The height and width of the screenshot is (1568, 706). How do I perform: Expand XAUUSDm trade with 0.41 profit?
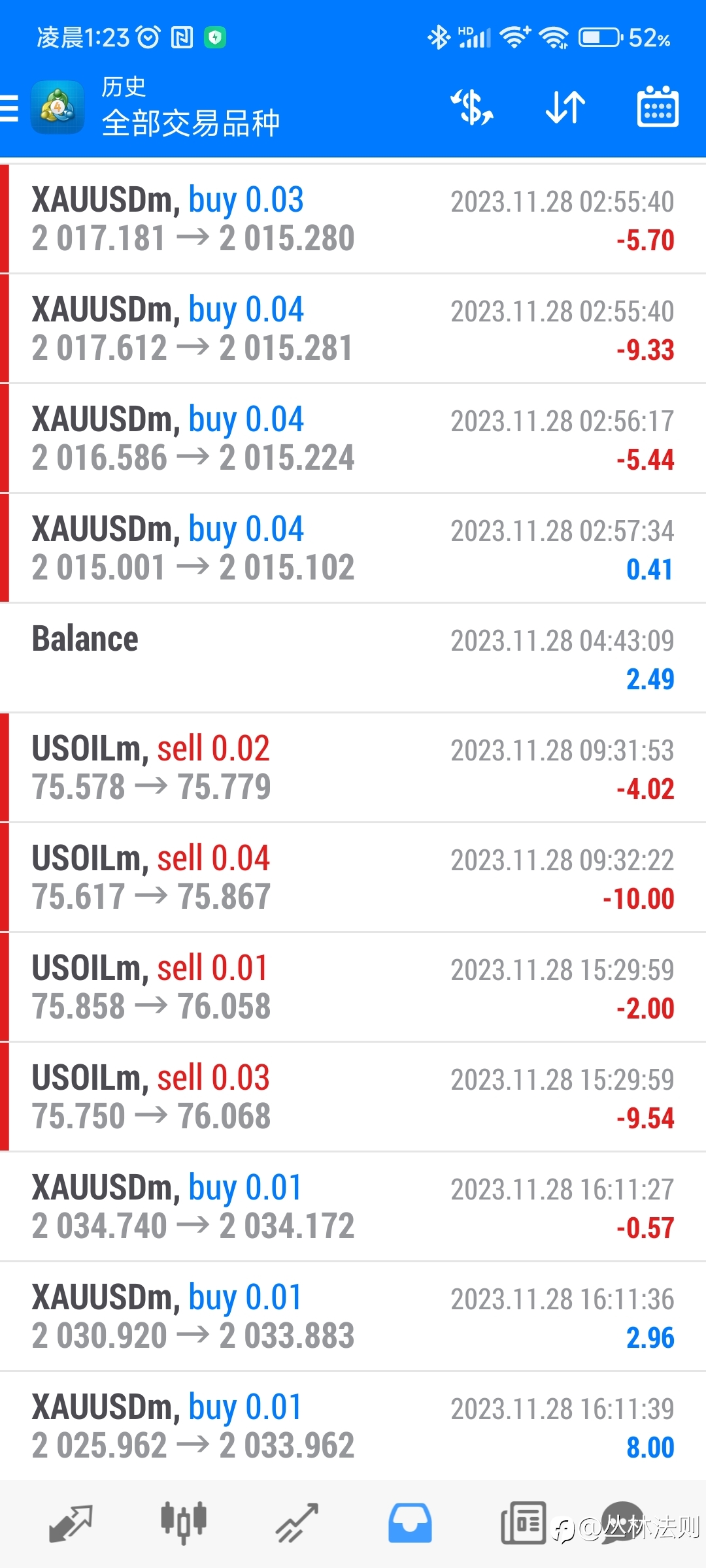point(353,547)
